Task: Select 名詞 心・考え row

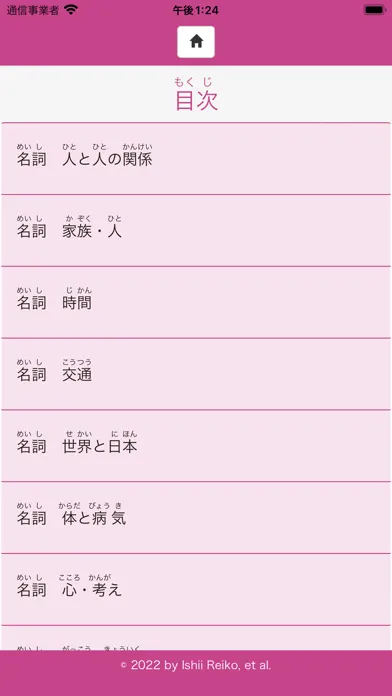Action: coord(196,589)
